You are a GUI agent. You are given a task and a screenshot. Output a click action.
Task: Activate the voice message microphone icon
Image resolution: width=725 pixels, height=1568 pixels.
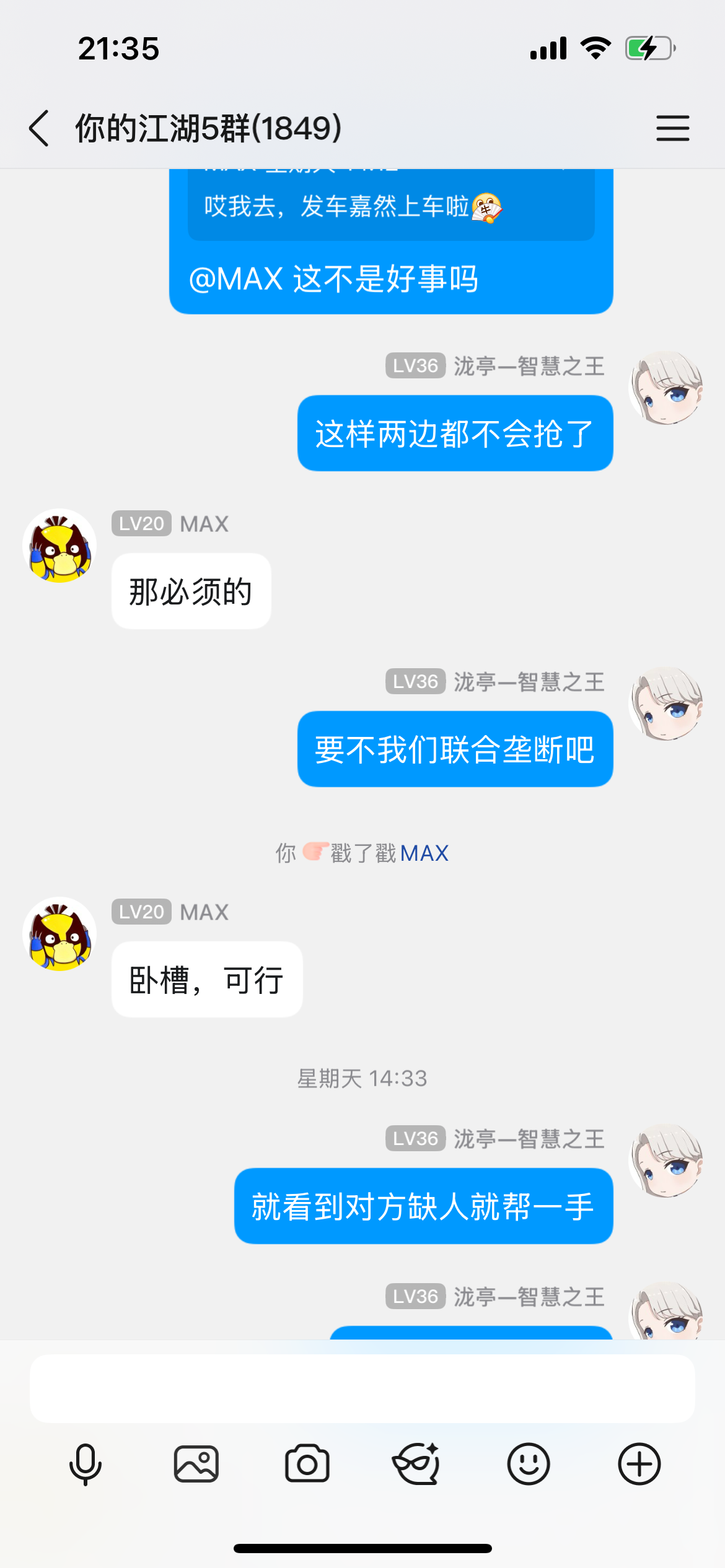tap(85, 1465)
